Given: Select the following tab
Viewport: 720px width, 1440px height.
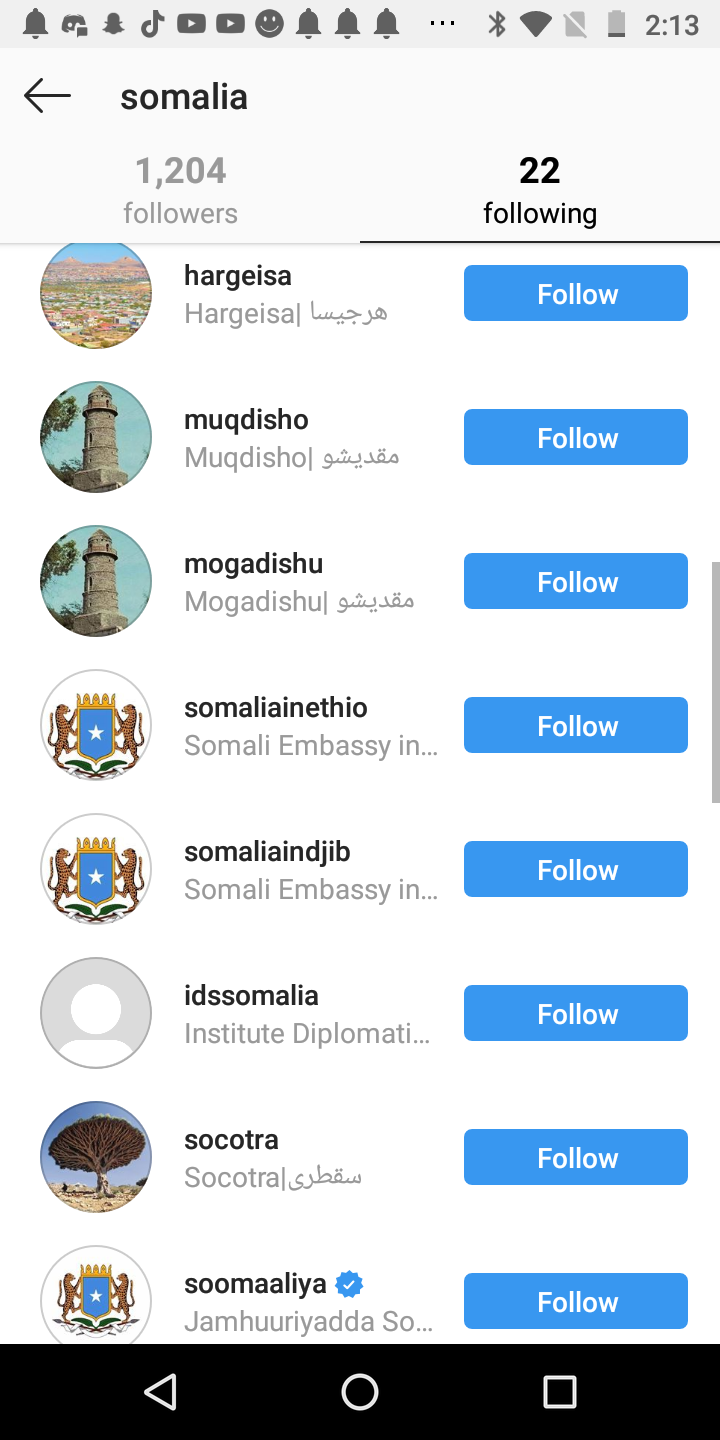Looking at the screenshot, I should click(x=540, y=190).
